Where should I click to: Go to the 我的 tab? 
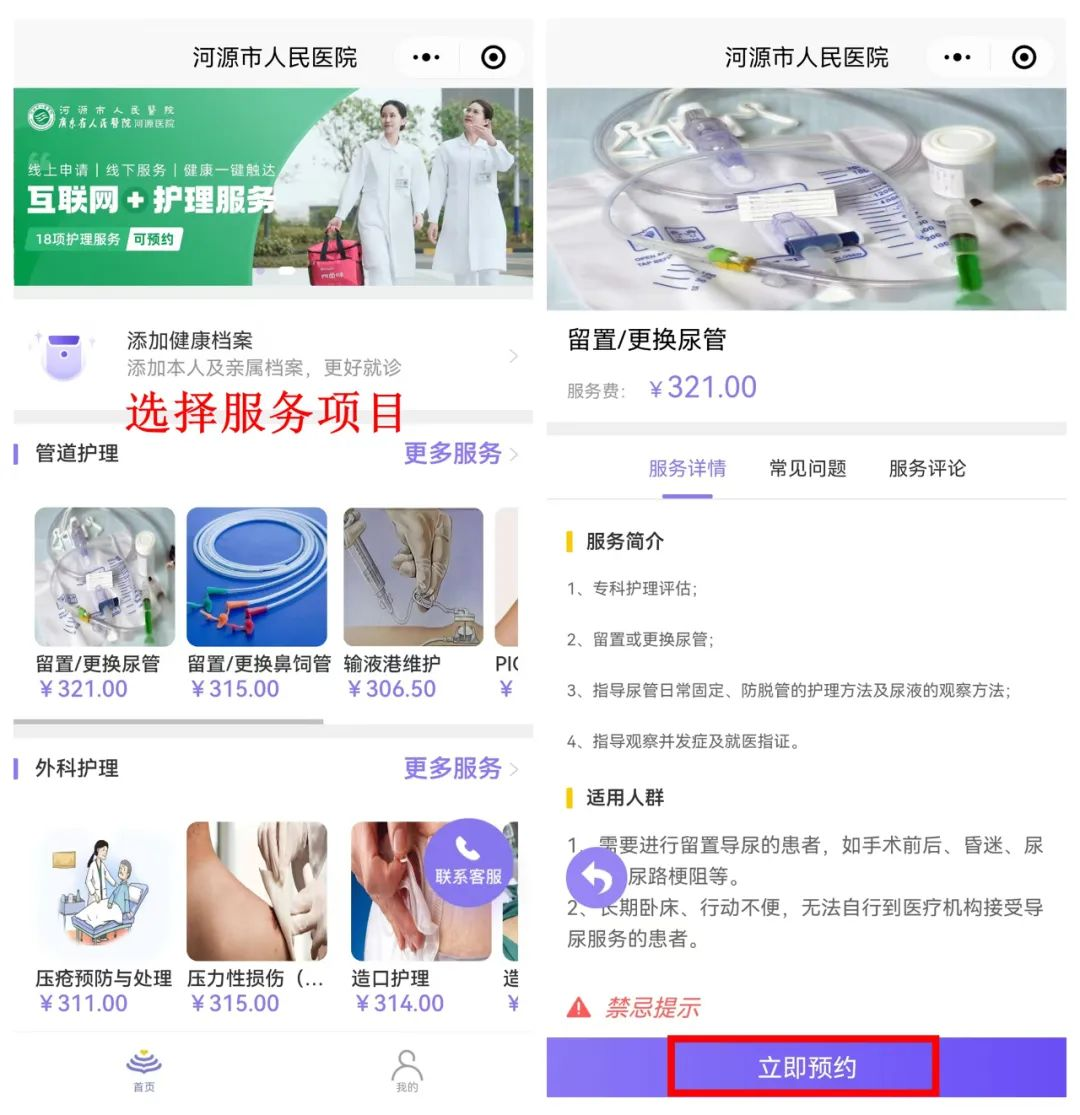pyautogui.click(x=406, y=1071)
